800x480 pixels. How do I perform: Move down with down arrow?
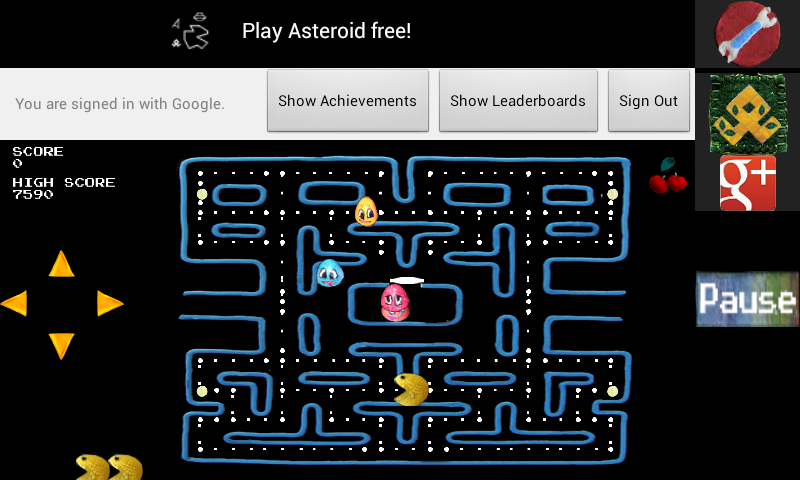click(62, 345)
